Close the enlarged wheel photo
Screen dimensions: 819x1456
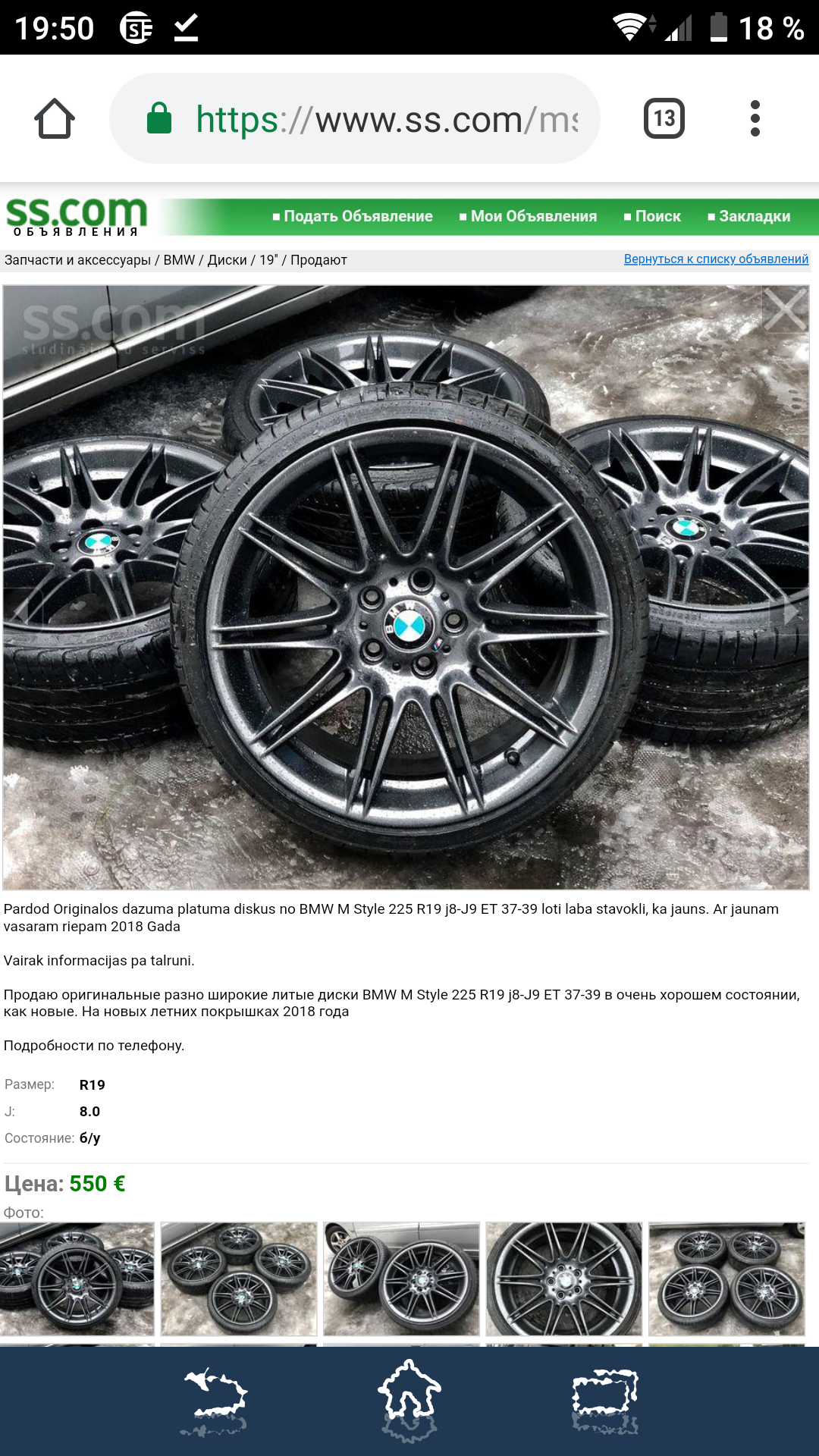784,309
